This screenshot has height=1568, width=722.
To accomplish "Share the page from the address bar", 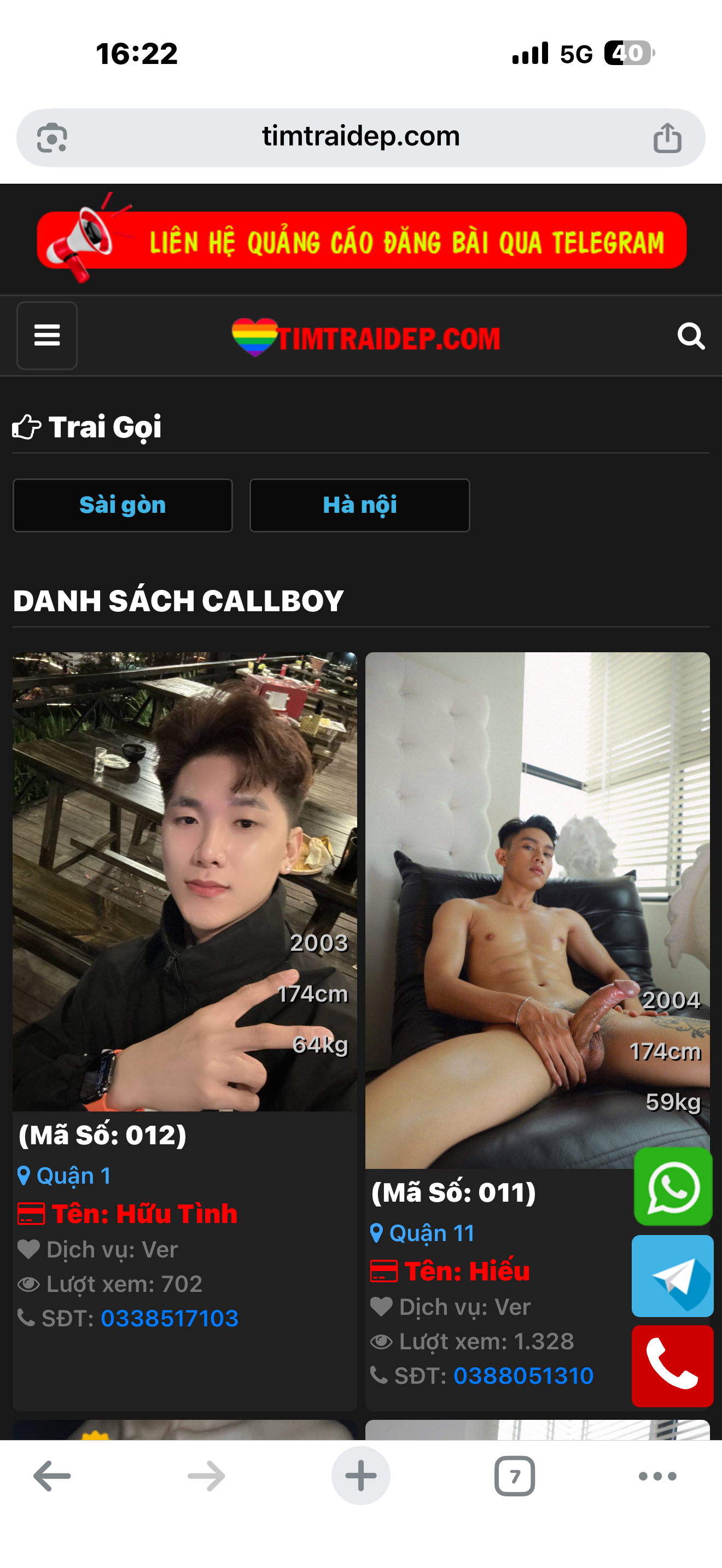I will tap(667, 138).
